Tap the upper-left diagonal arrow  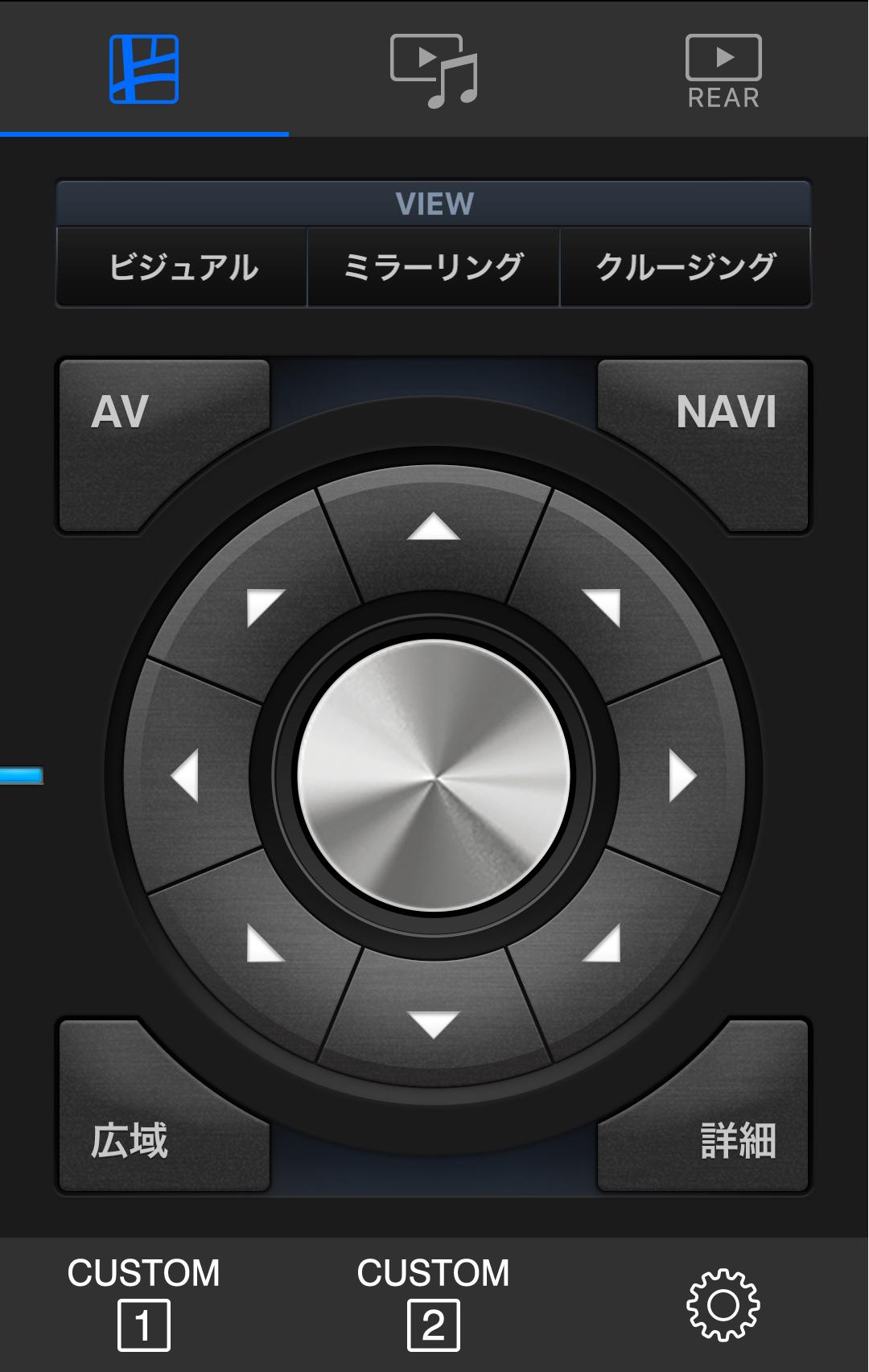pyautogui.click(x=264, y=607)
